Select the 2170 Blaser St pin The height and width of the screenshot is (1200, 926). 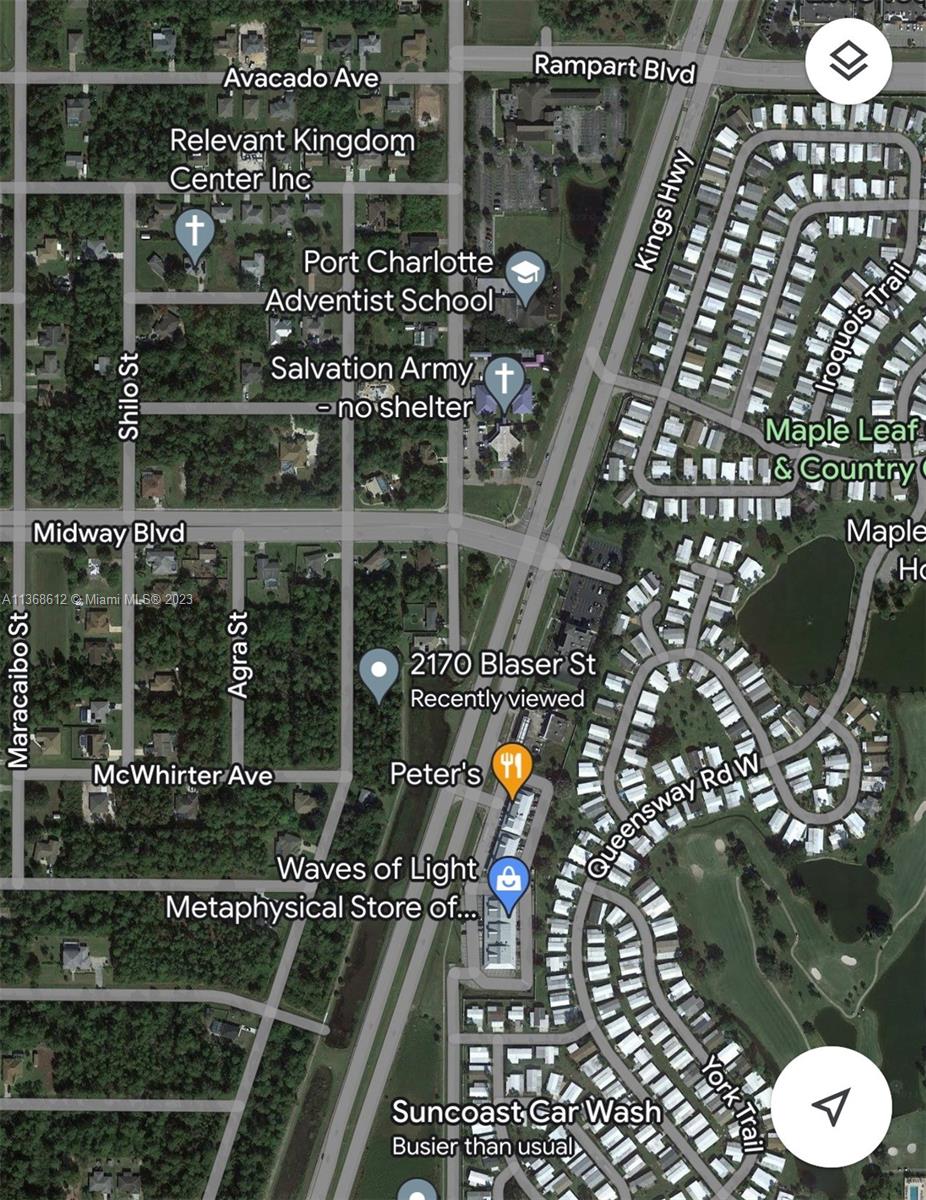[379, 673]
